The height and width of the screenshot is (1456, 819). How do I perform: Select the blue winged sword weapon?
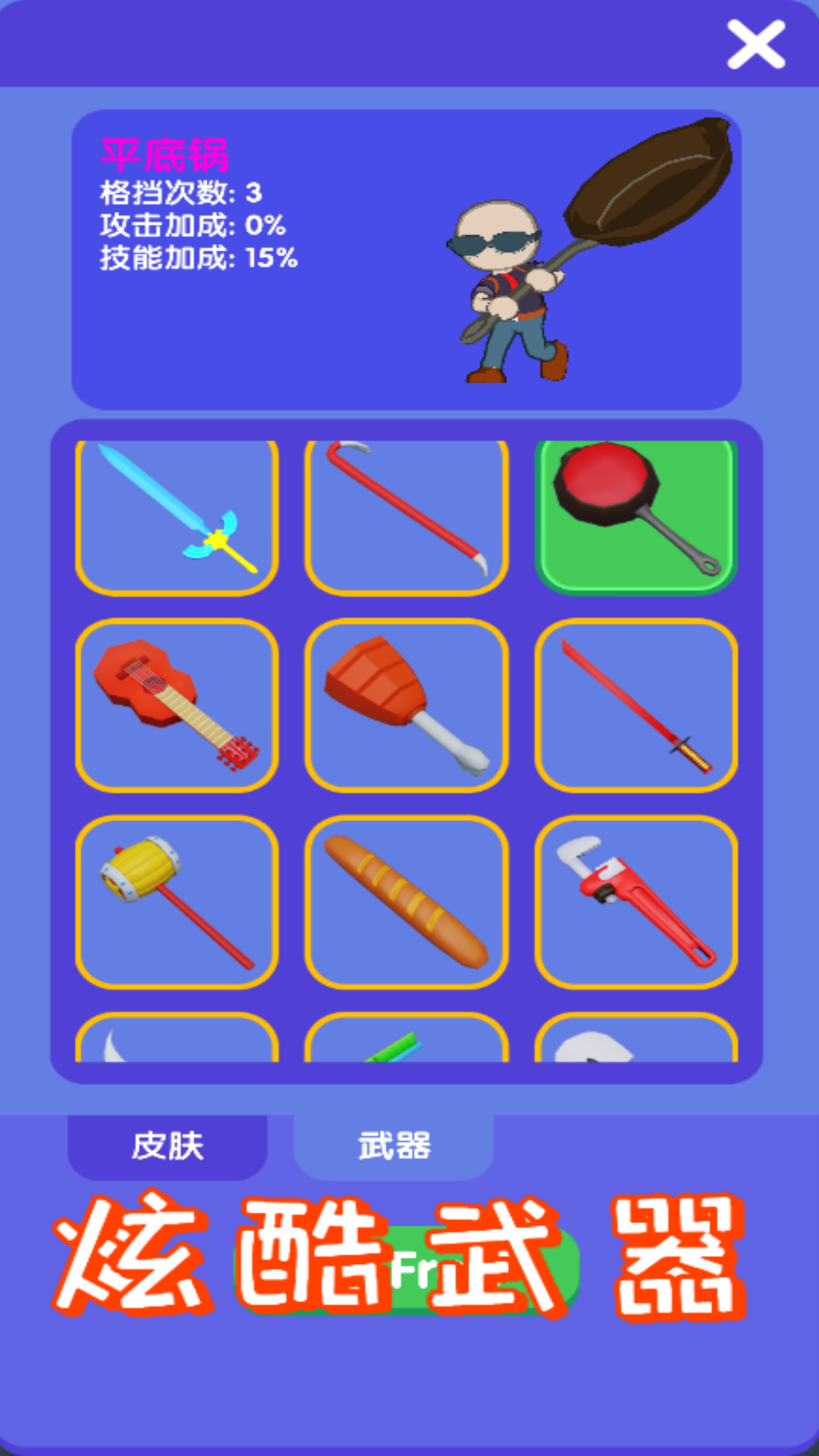coord(177,518)
